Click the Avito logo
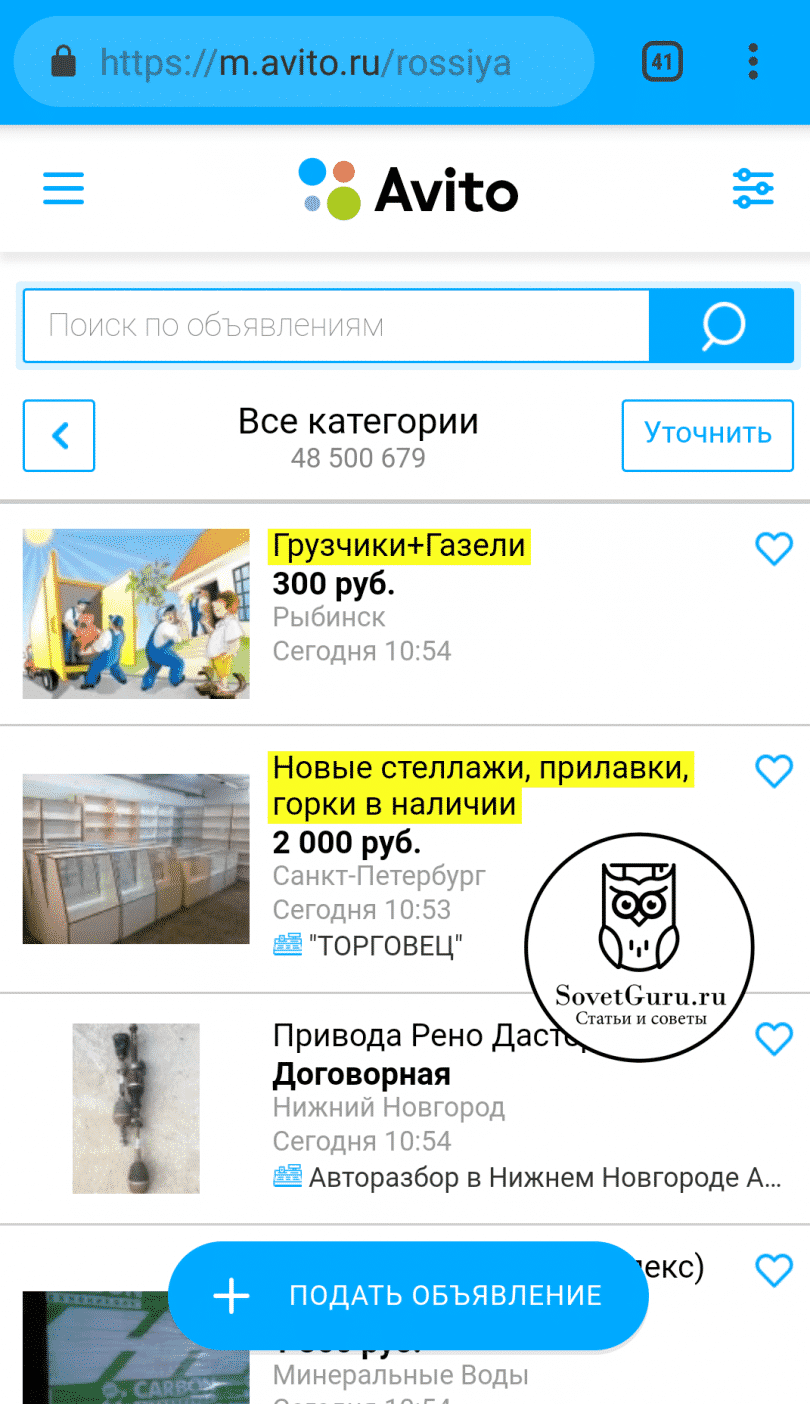Viewport: 810px width, 1404px height. (x=406, y=189)
